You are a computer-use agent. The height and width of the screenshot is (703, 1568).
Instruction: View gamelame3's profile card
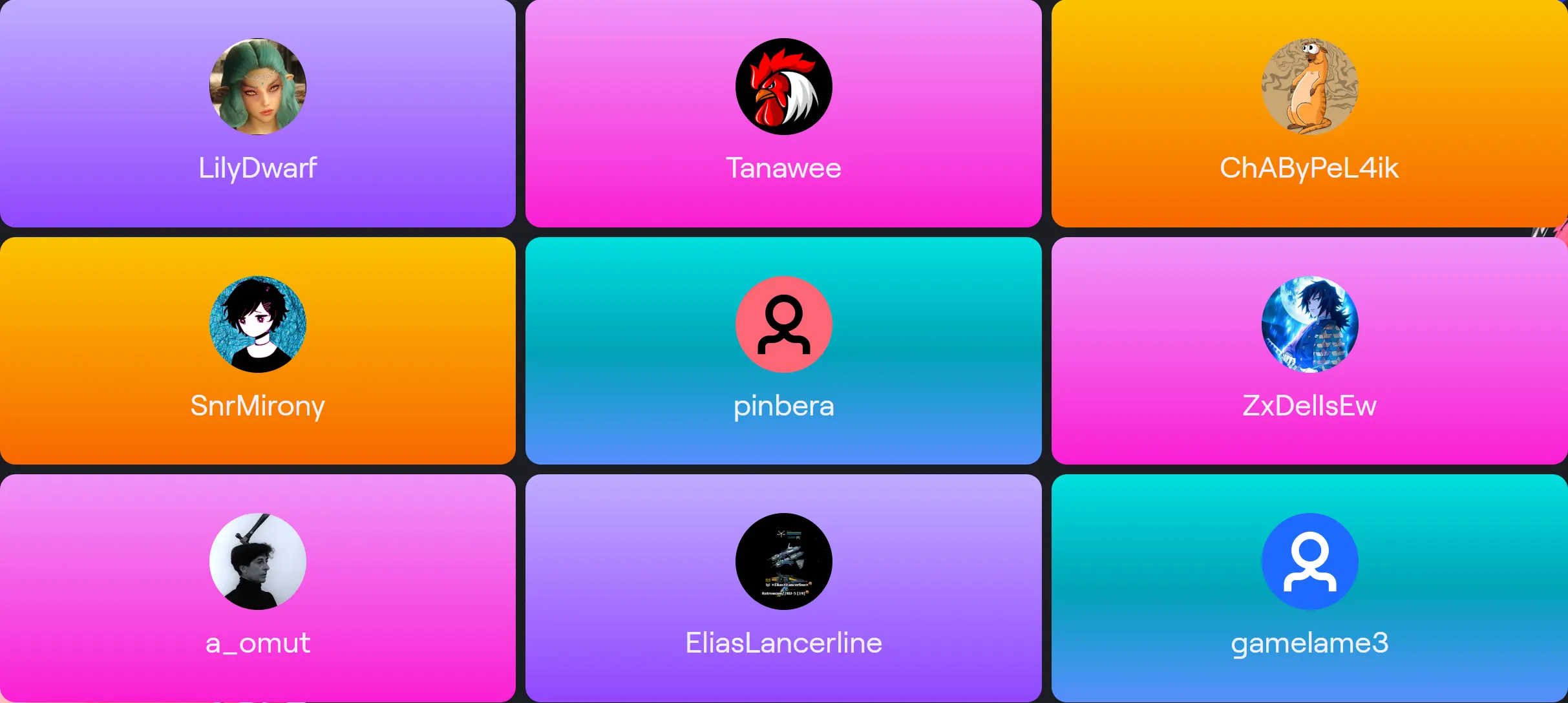coord(1309,588)
